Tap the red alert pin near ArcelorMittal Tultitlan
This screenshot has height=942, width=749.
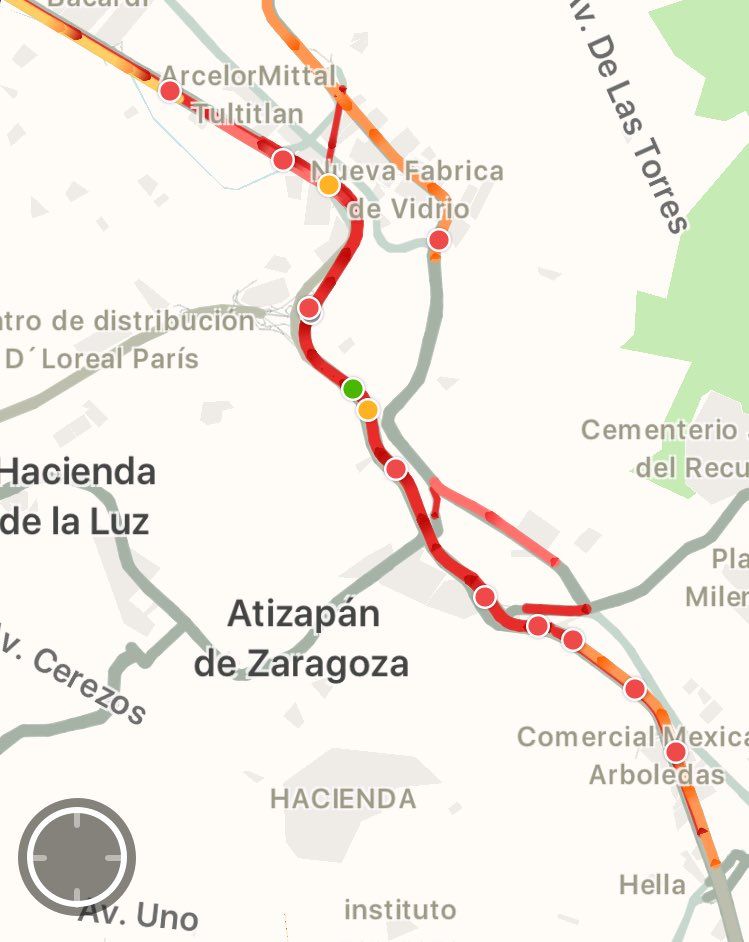click(x=169, y=91)
